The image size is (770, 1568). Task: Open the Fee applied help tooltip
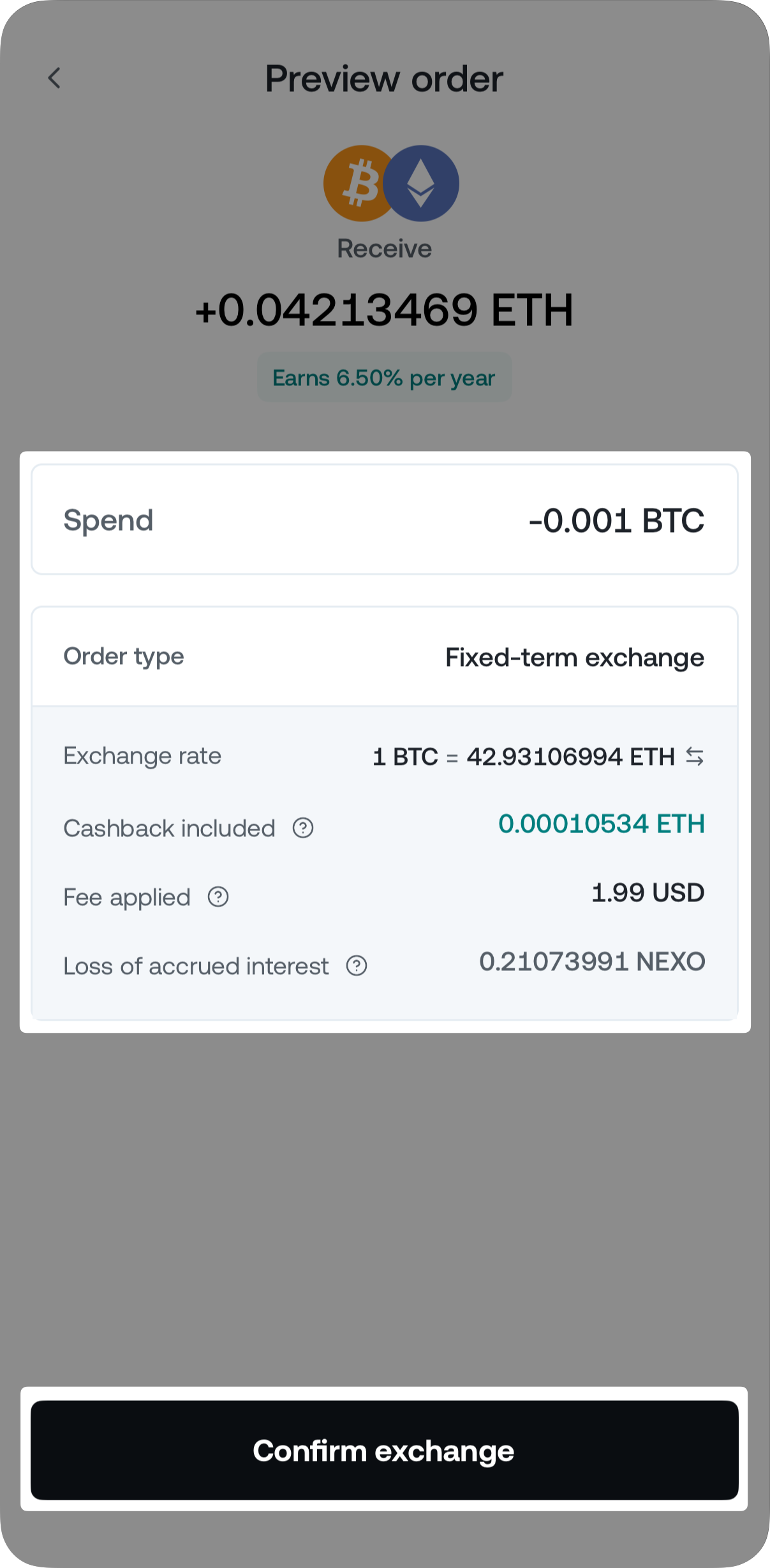pos(218,897)
